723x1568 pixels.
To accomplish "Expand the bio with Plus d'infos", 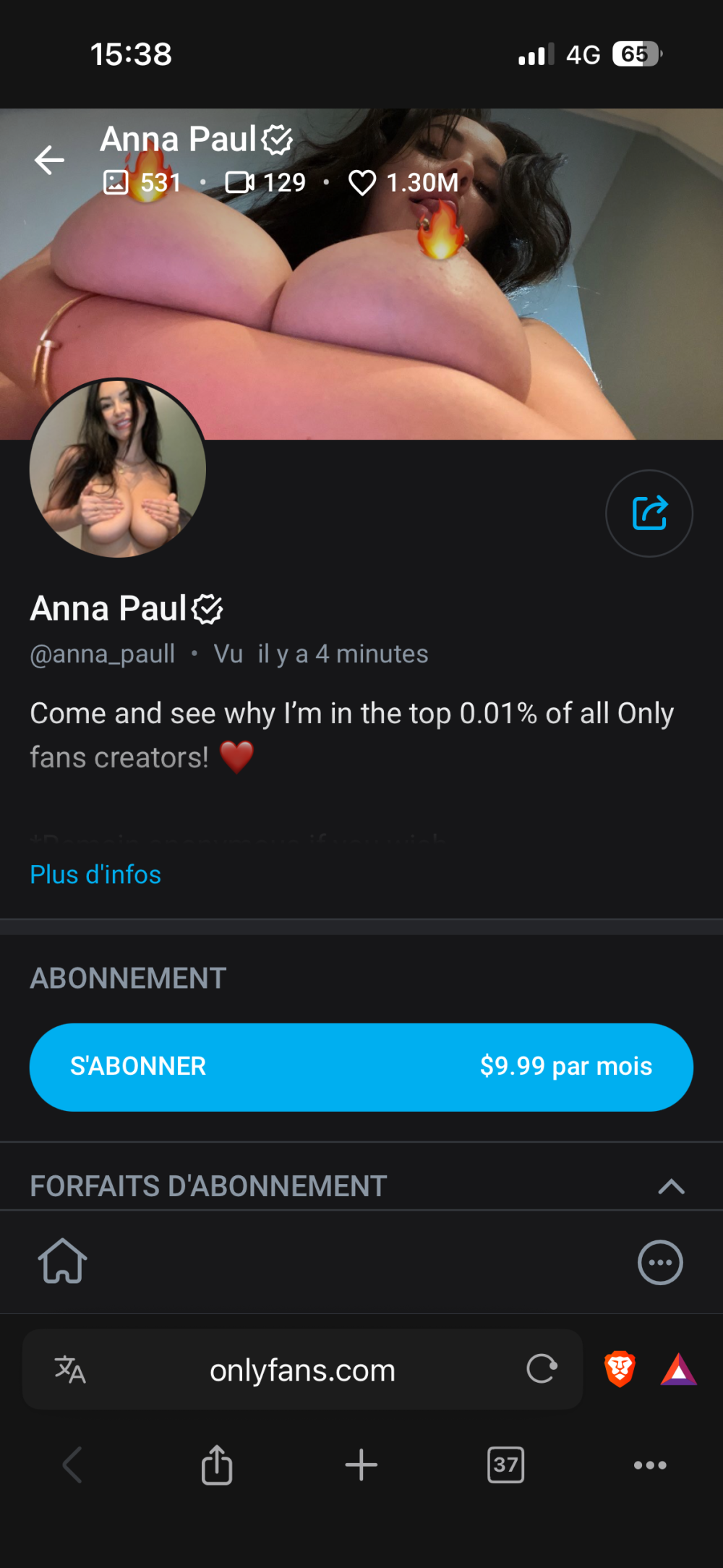I will point(95,874).
